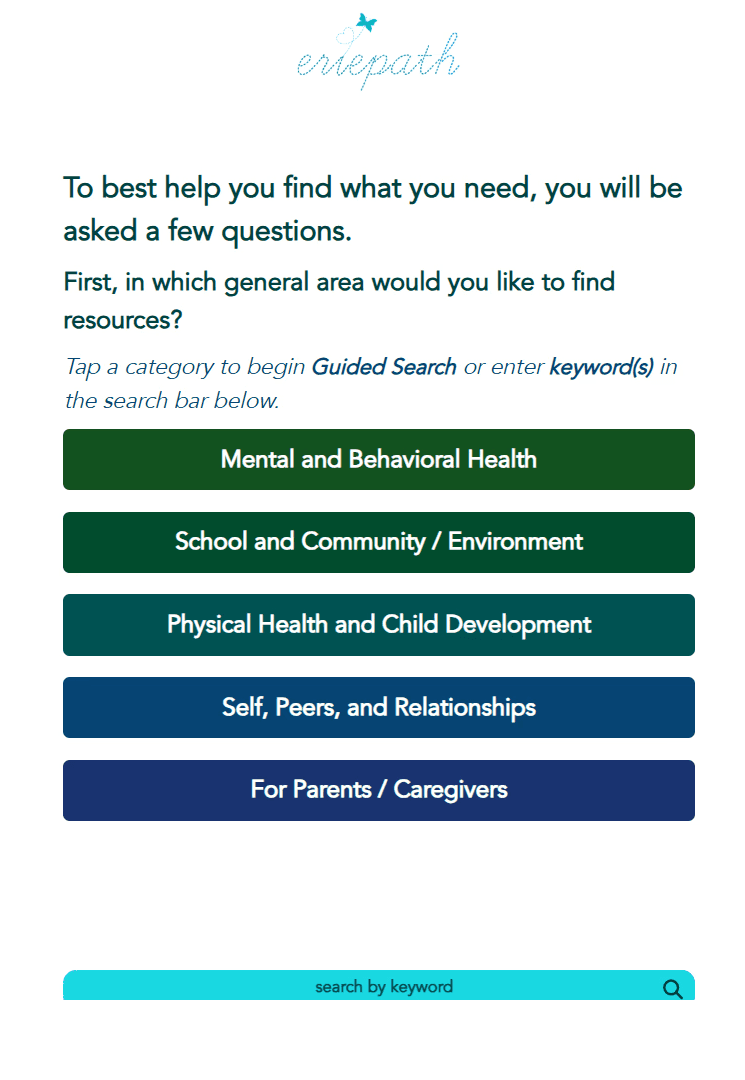Tap the magnifying glass search icon

pos(673,989)
